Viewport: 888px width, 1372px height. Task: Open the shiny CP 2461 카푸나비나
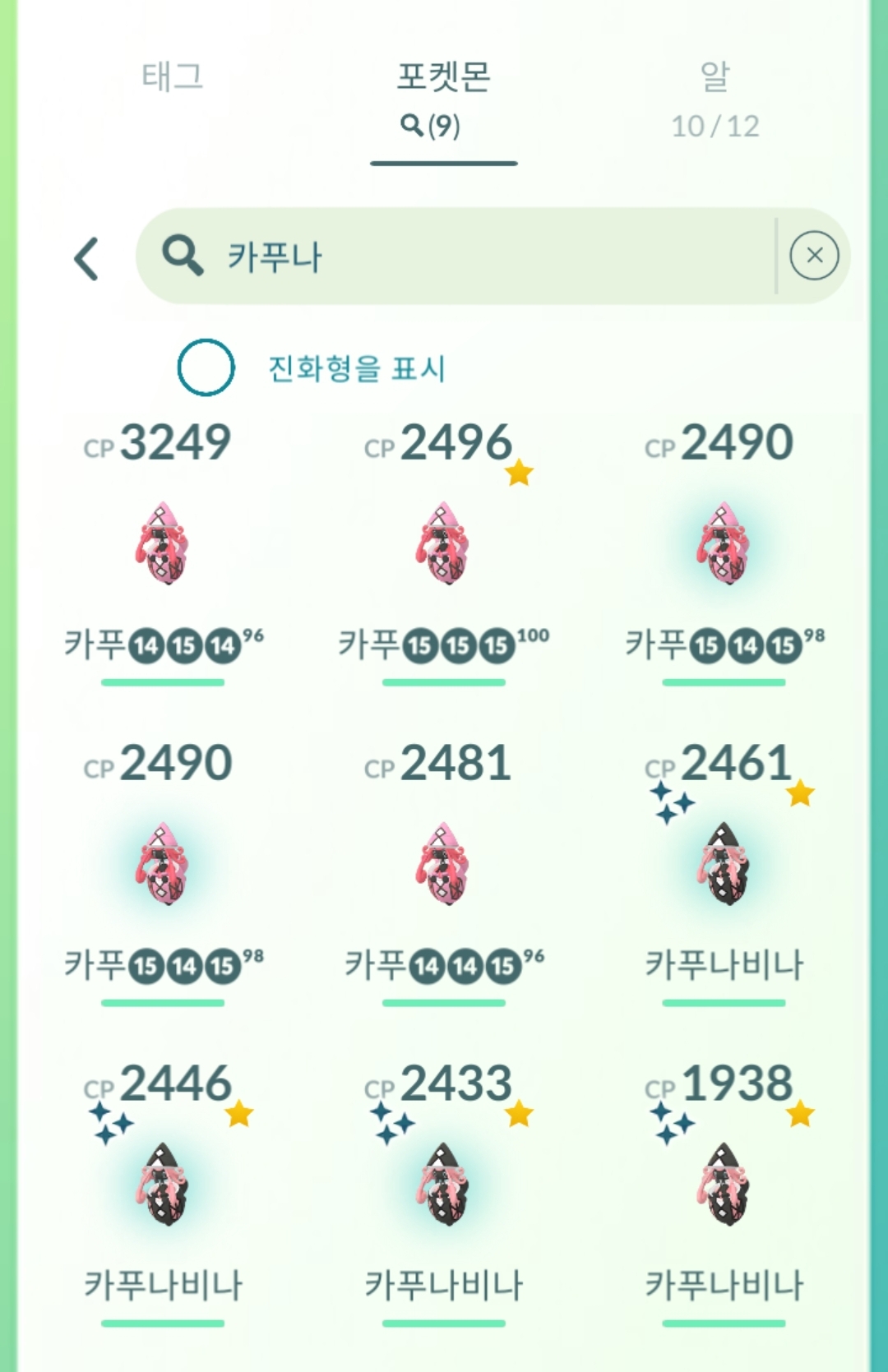click(724, 863)
